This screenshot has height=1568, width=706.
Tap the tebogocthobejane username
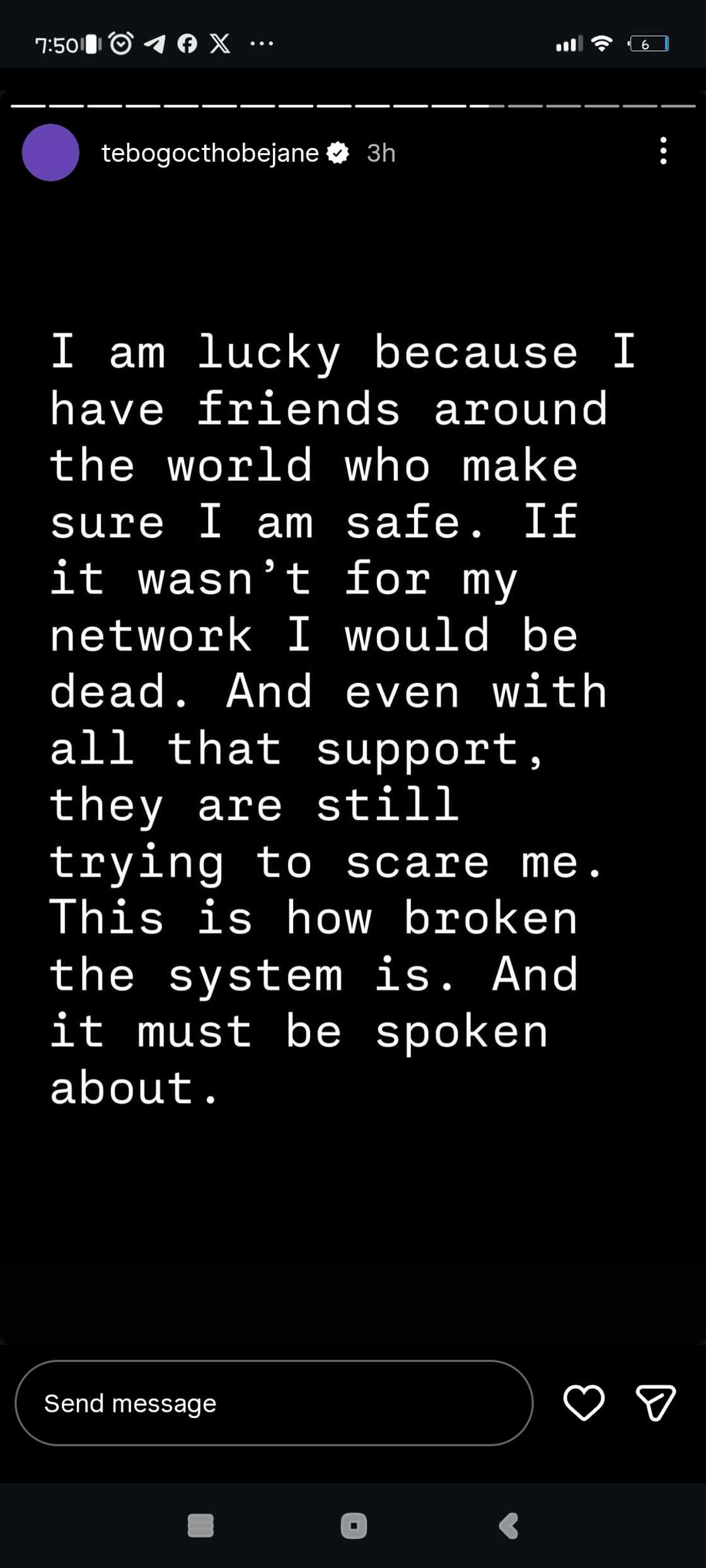pos(210,153)
